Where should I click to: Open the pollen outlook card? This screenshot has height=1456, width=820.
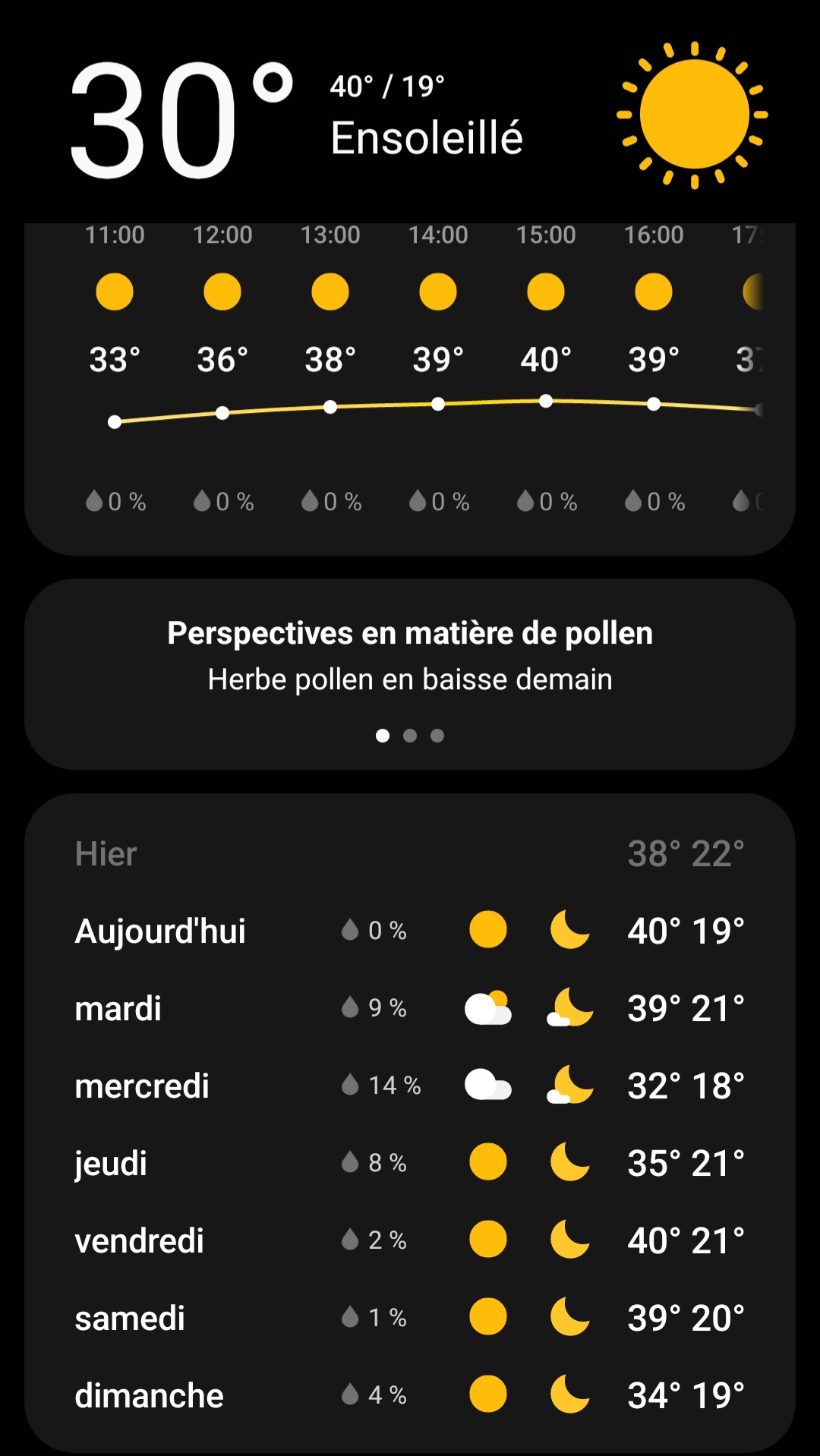(x=410, y=656)
